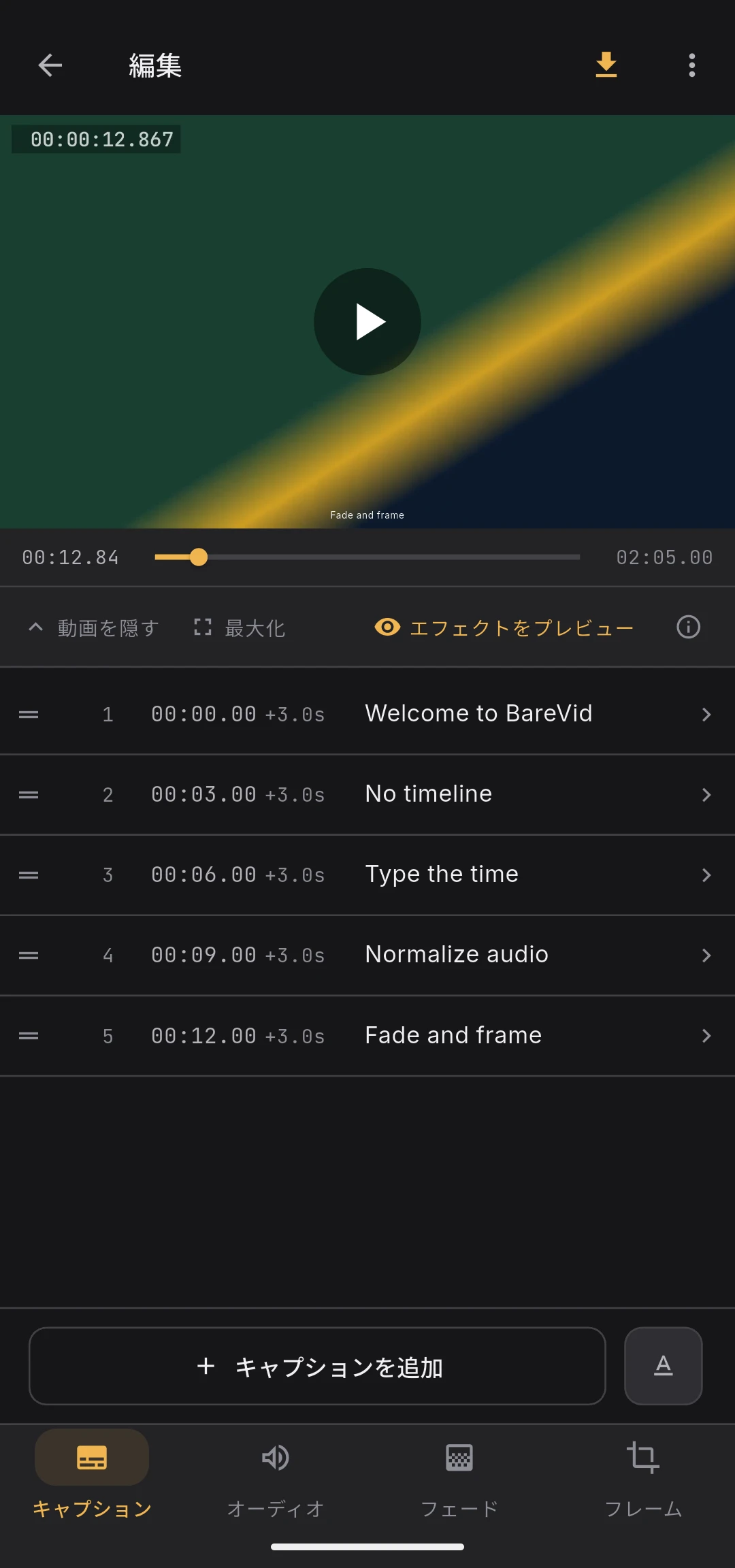Open caption "Type the time"

click(367, 875)
